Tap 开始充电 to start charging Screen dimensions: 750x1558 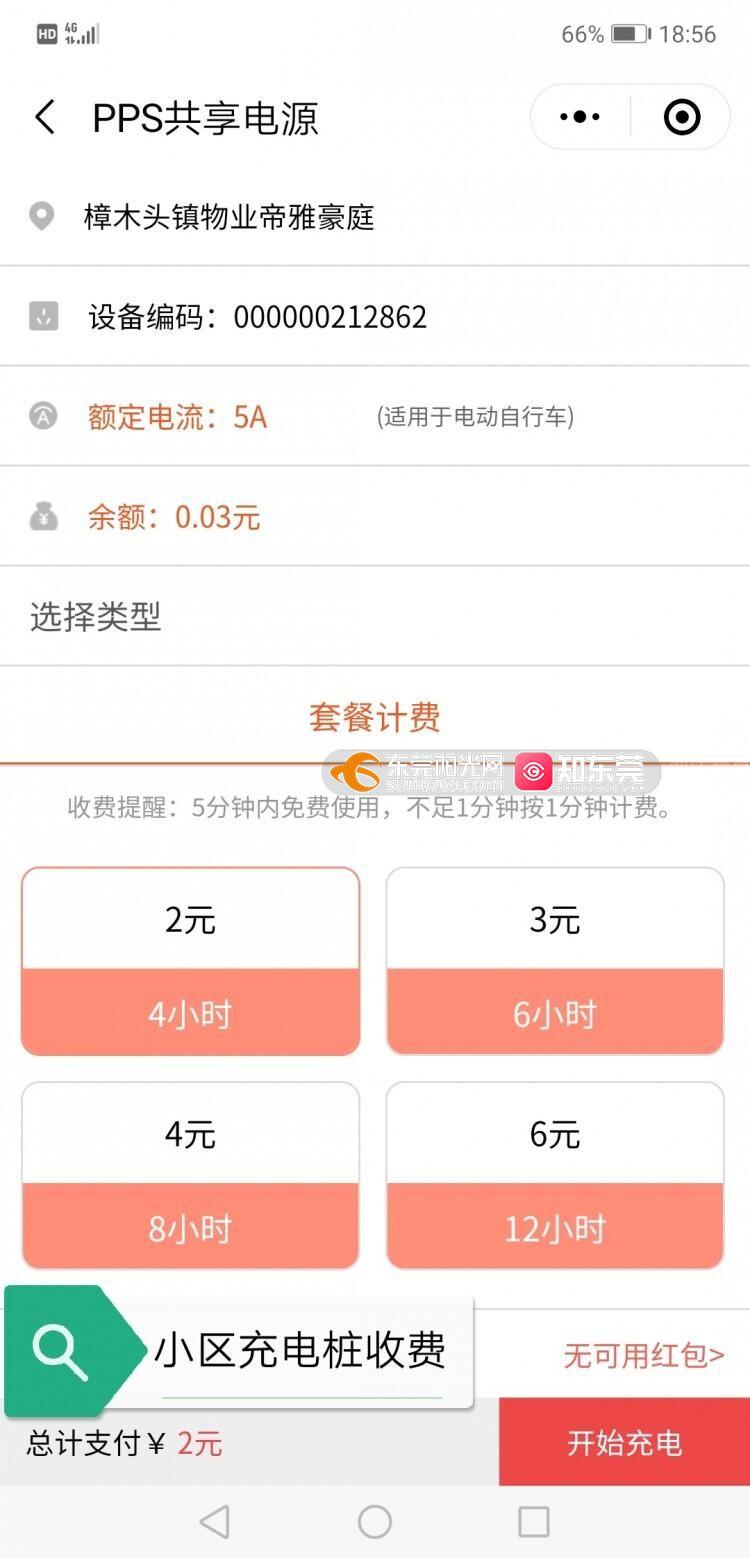pyautogui.click(x=624, y=1442)
